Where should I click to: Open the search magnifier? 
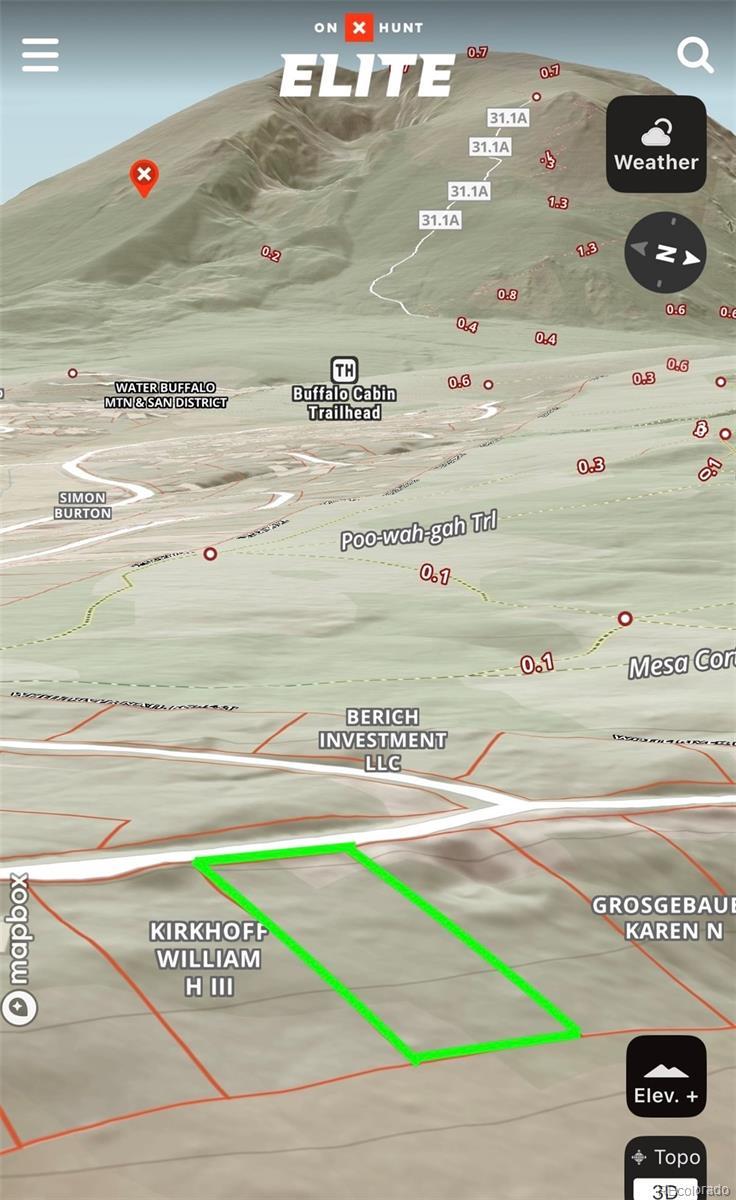(695, 54)
